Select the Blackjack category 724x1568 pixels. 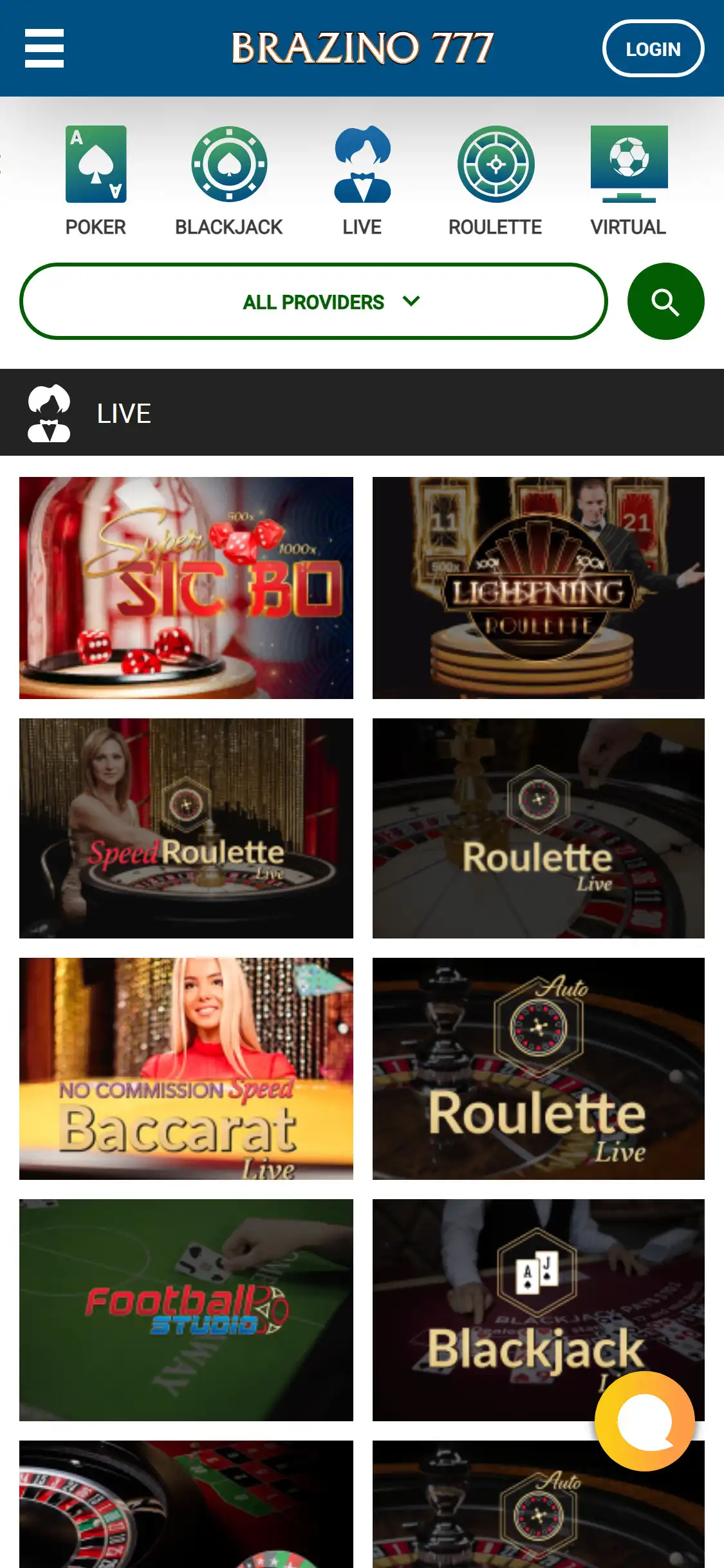[x=228, y=181]
